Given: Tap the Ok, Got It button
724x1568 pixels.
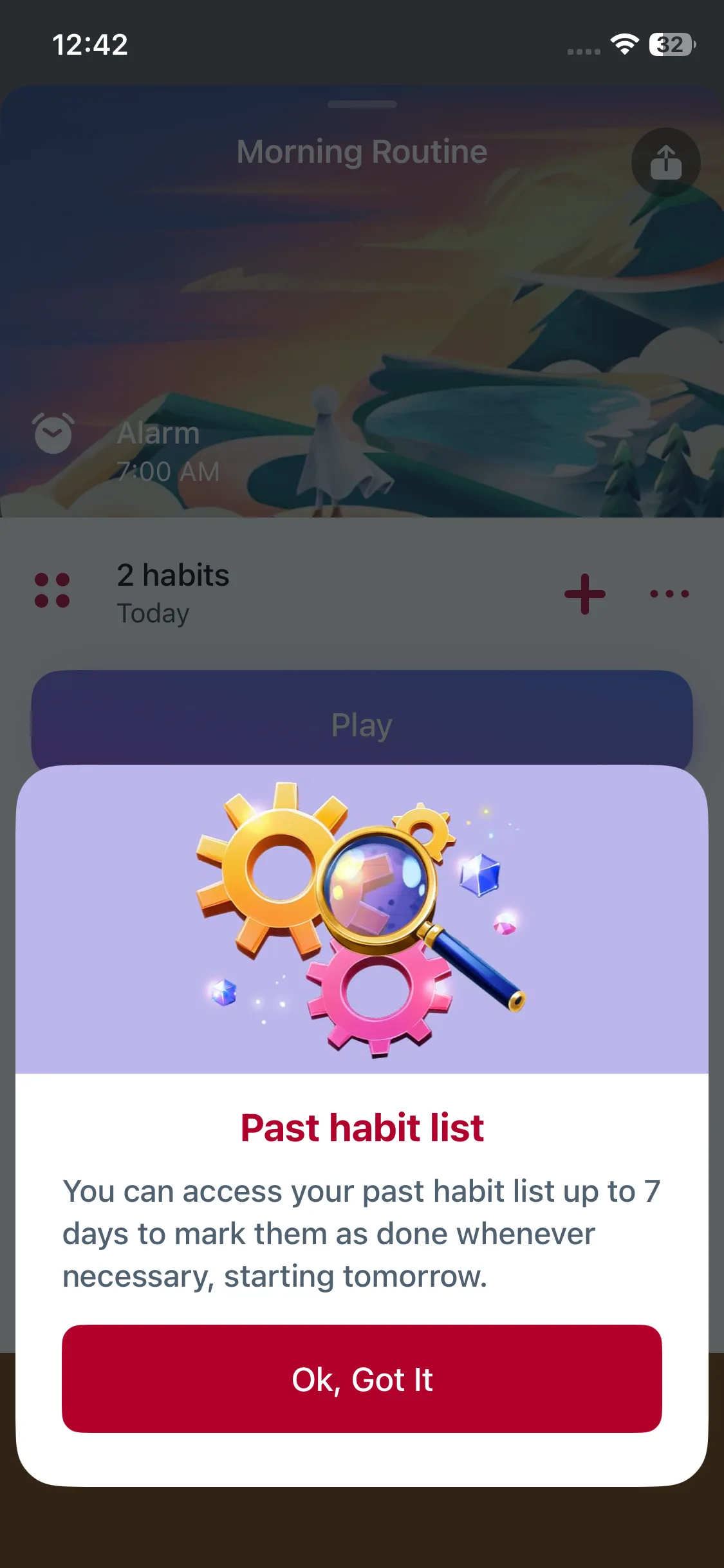Looking at the screenshot, I should coord(362,1379).
